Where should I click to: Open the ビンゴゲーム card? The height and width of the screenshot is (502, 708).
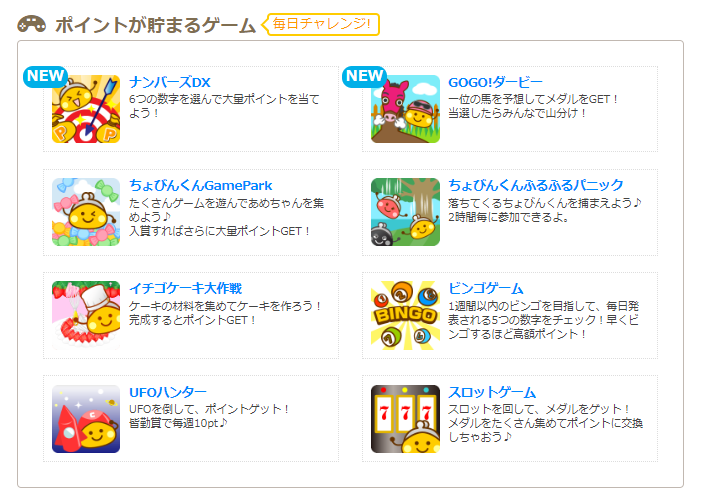(x=486, y=289)
